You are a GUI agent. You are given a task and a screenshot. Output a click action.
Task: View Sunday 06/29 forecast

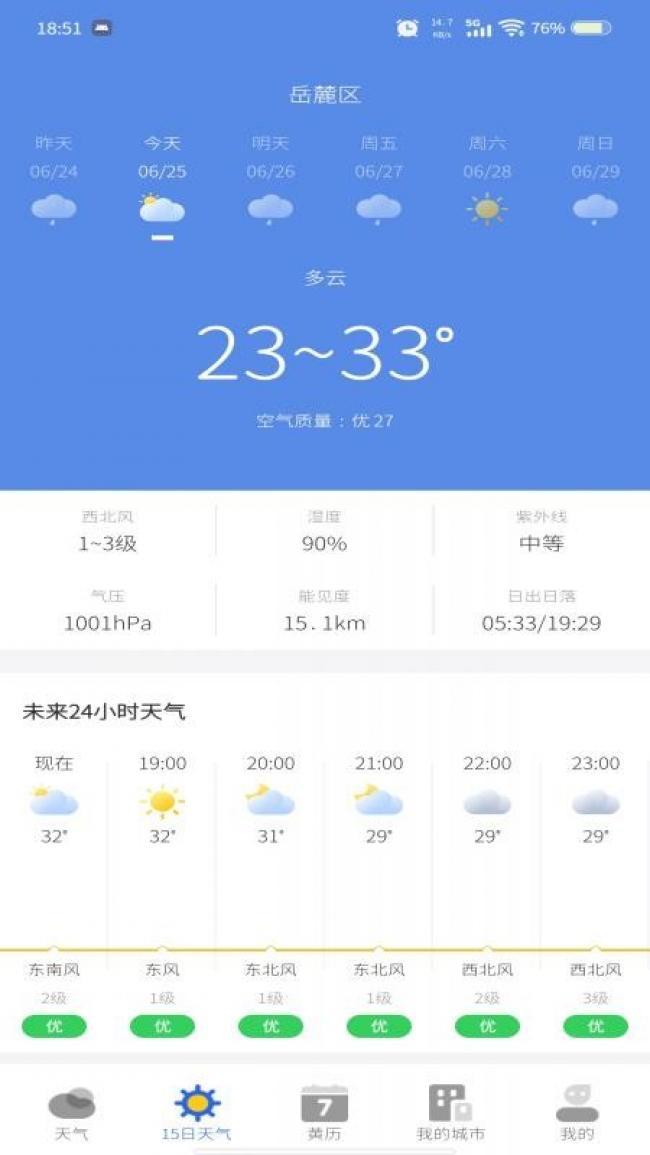[x=595, y=179]
